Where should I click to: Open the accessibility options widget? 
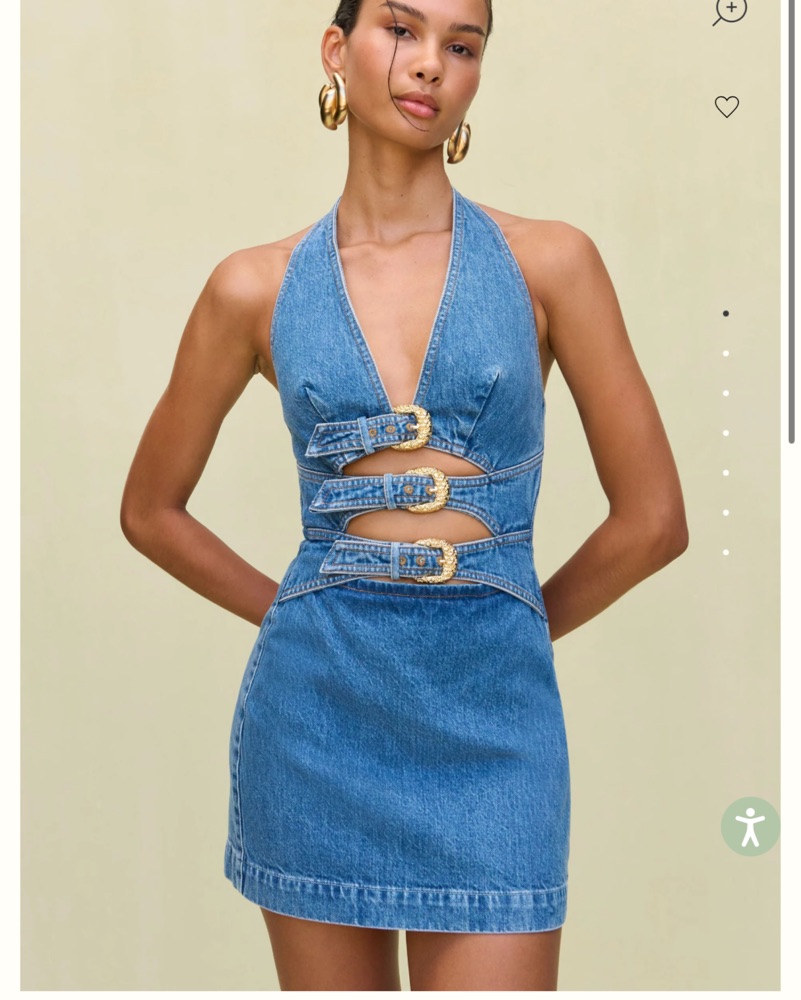pos(750,826)
